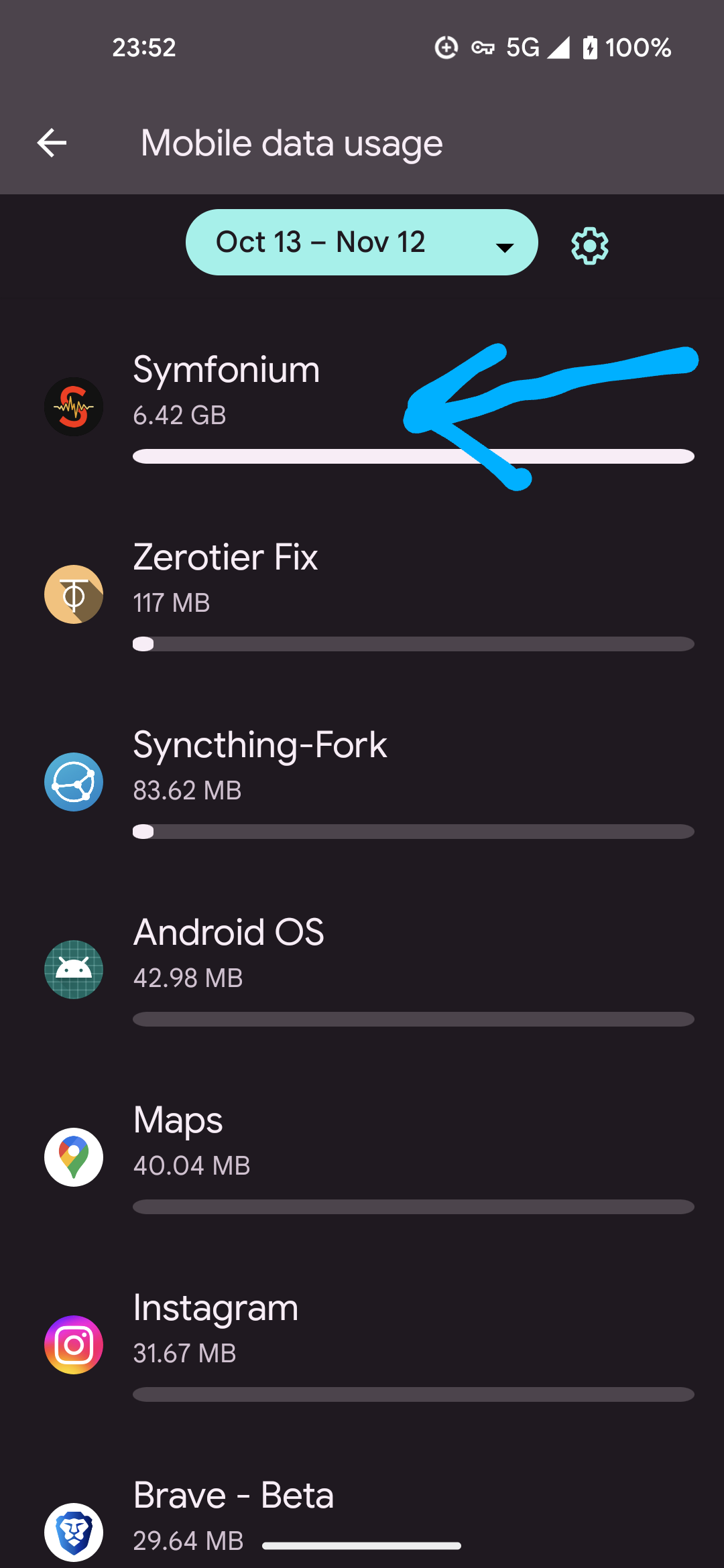
Task: Open Symfonium data usage details
Action: coord(362,407)
